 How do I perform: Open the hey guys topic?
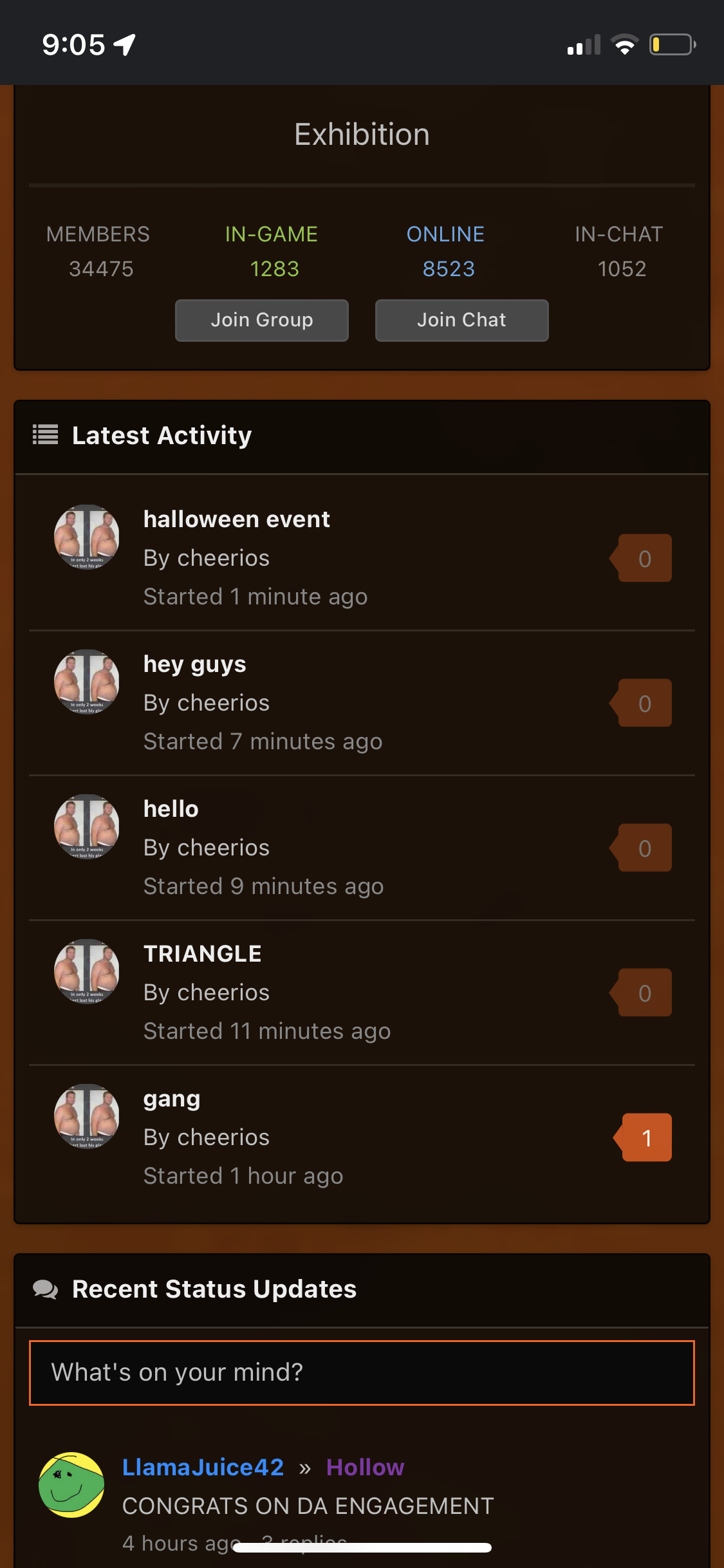(194, 664)
